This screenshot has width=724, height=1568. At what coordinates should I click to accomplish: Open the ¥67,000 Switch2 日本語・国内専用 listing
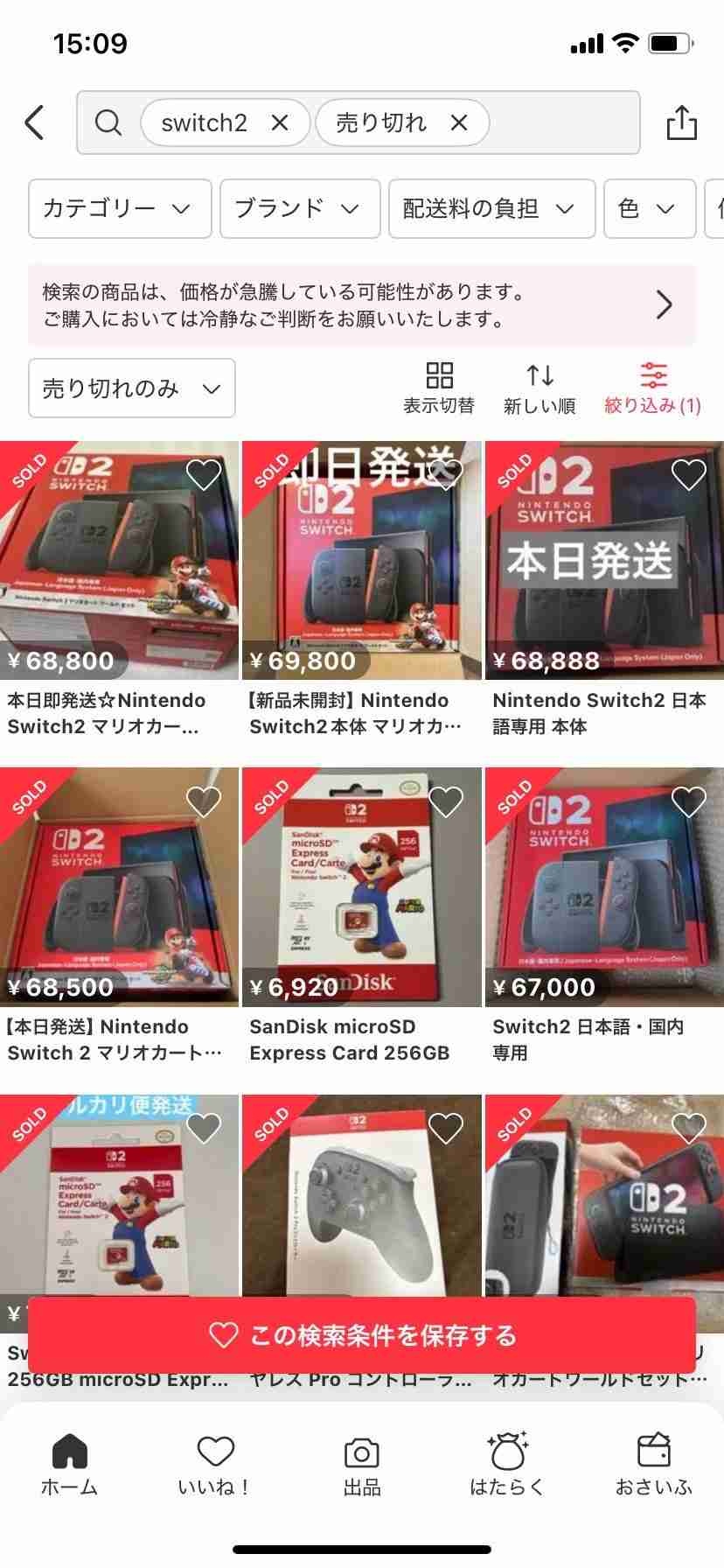pyautogui.click(x=604, y=887)
